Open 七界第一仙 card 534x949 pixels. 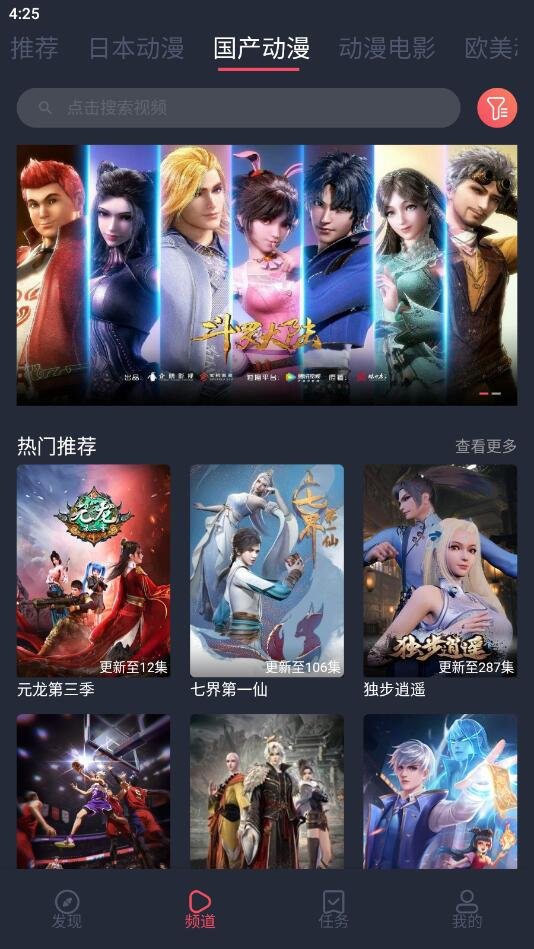(x=267, y=581)
